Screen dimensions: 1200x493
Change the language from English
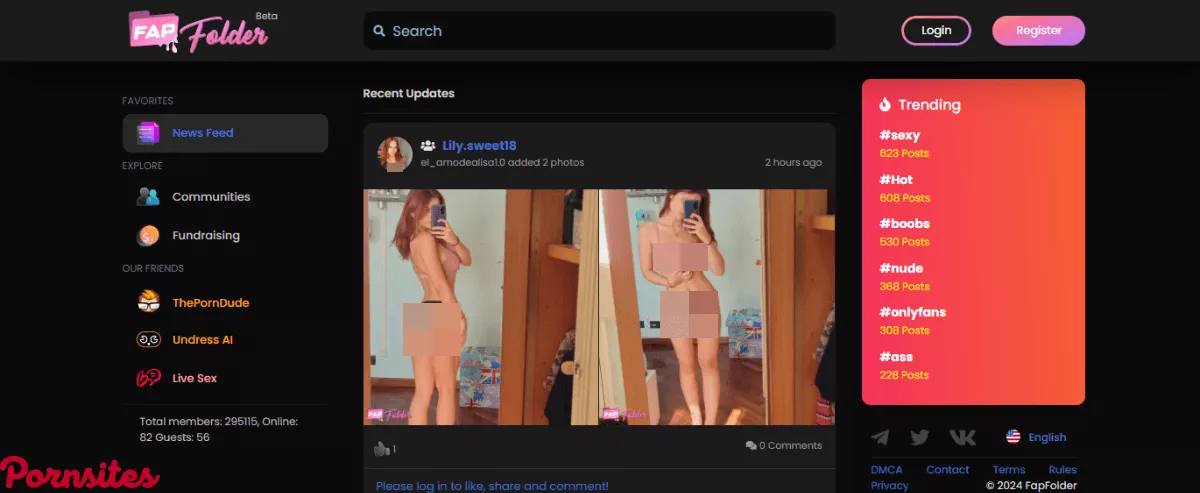1036,437
